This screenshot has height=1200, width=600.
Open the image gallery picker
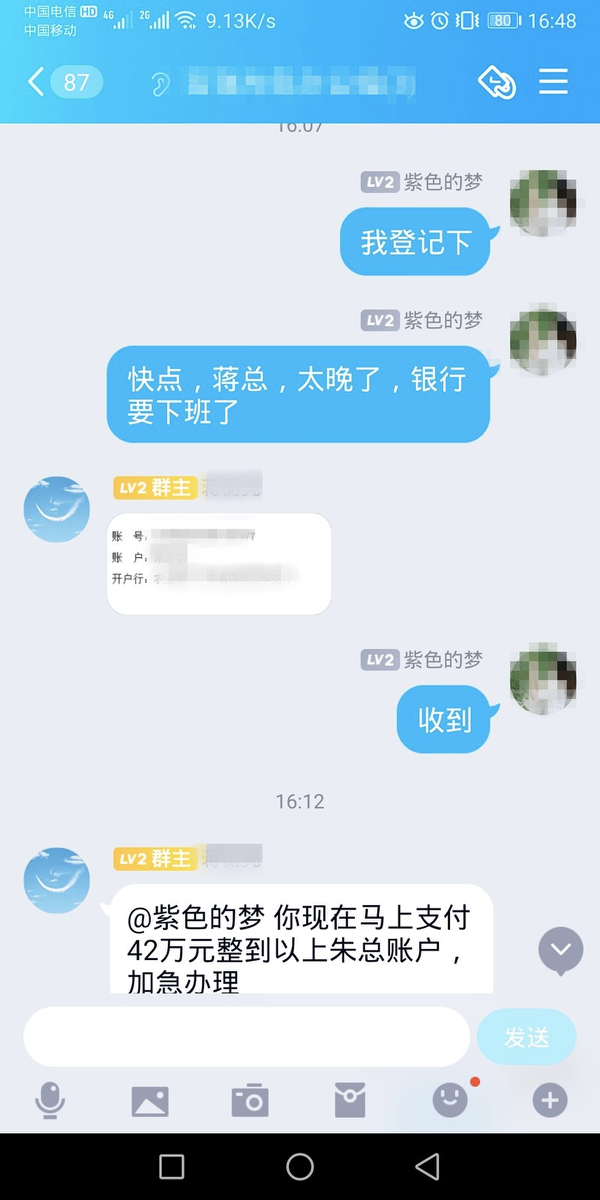click(150, 1101)
